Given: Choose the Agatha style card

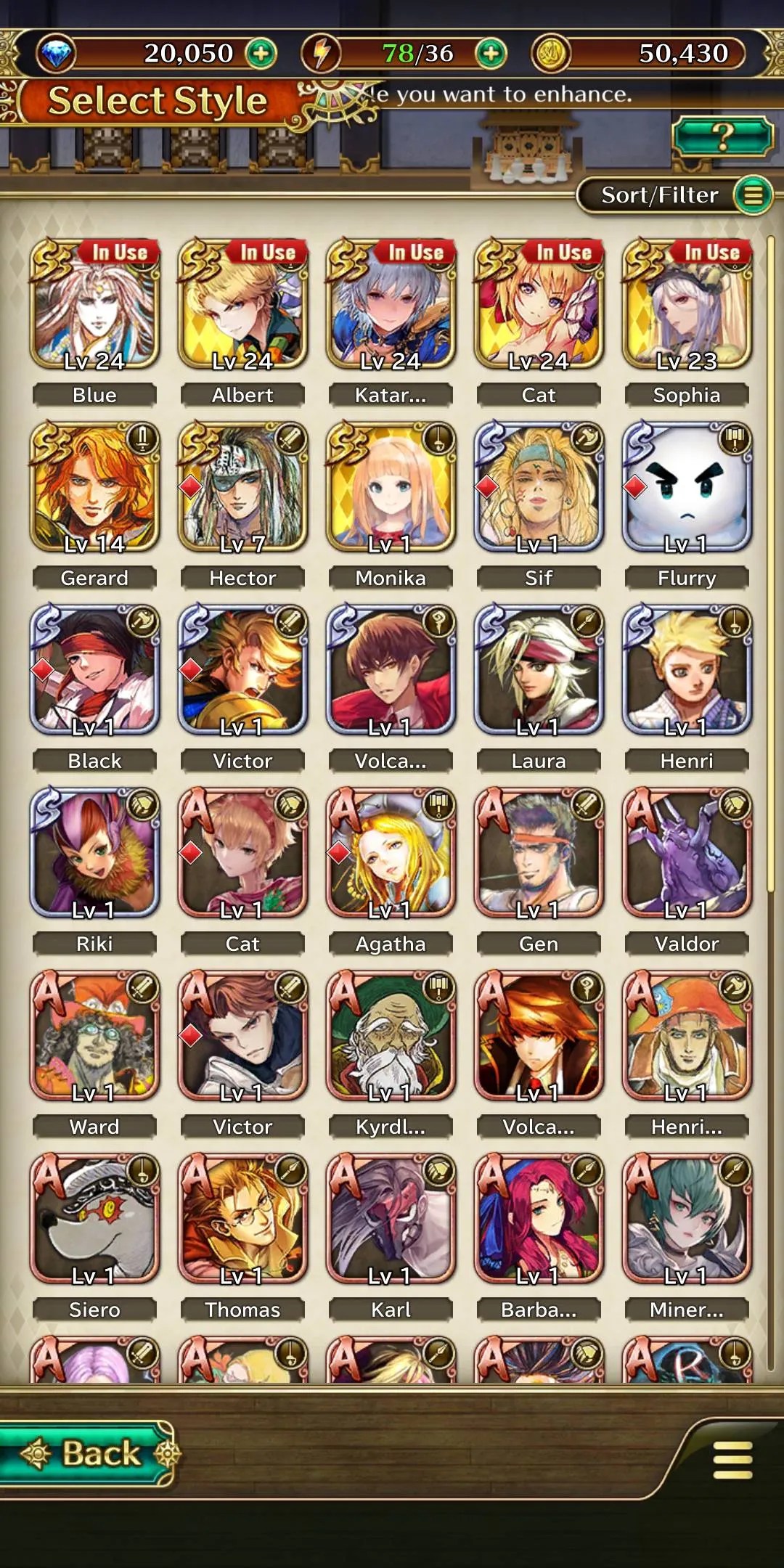Looking at the screenshot, I should [391, 854].
